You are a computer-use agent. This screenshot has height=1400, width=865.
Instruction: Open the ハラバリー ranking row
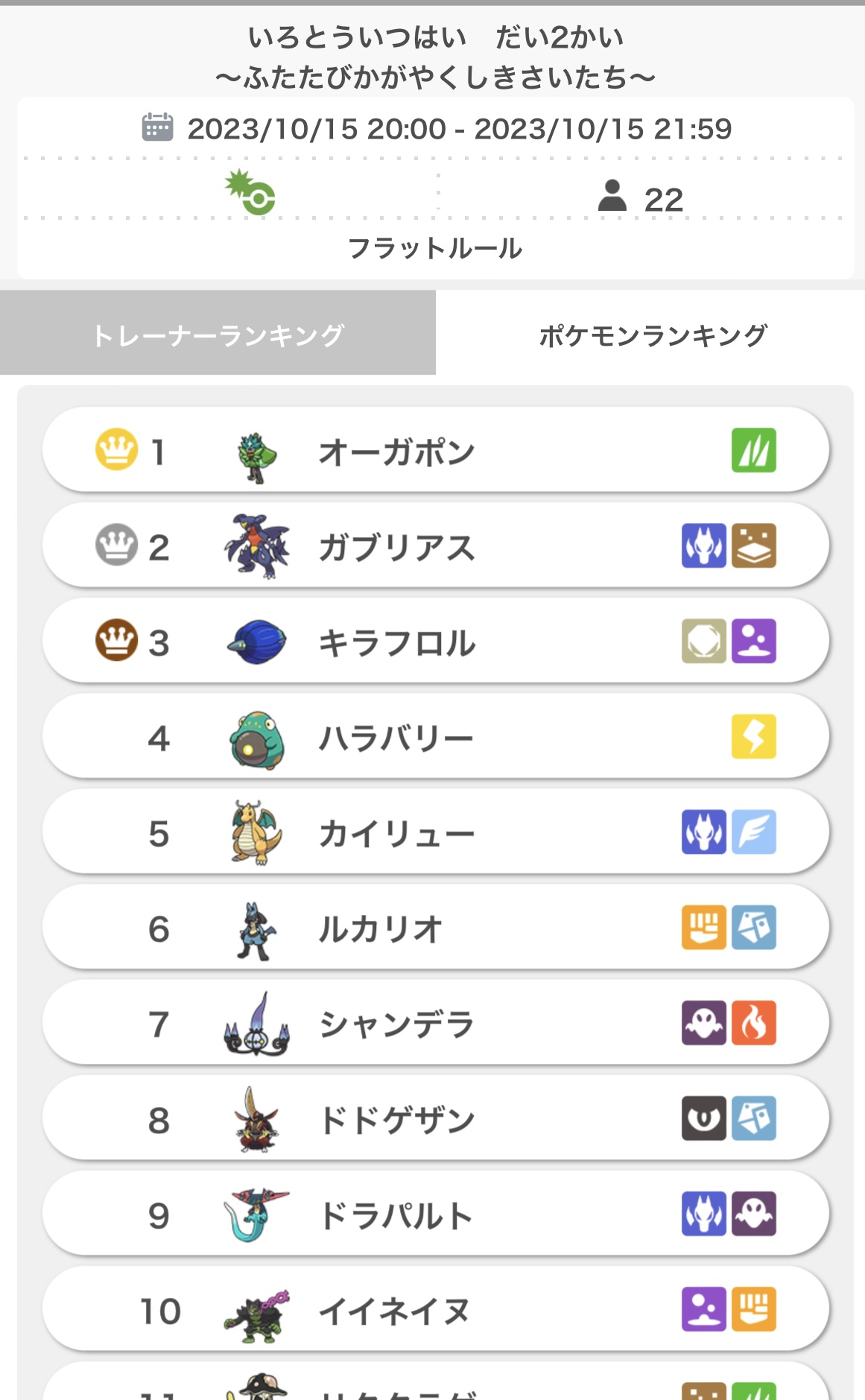(435, 737)
